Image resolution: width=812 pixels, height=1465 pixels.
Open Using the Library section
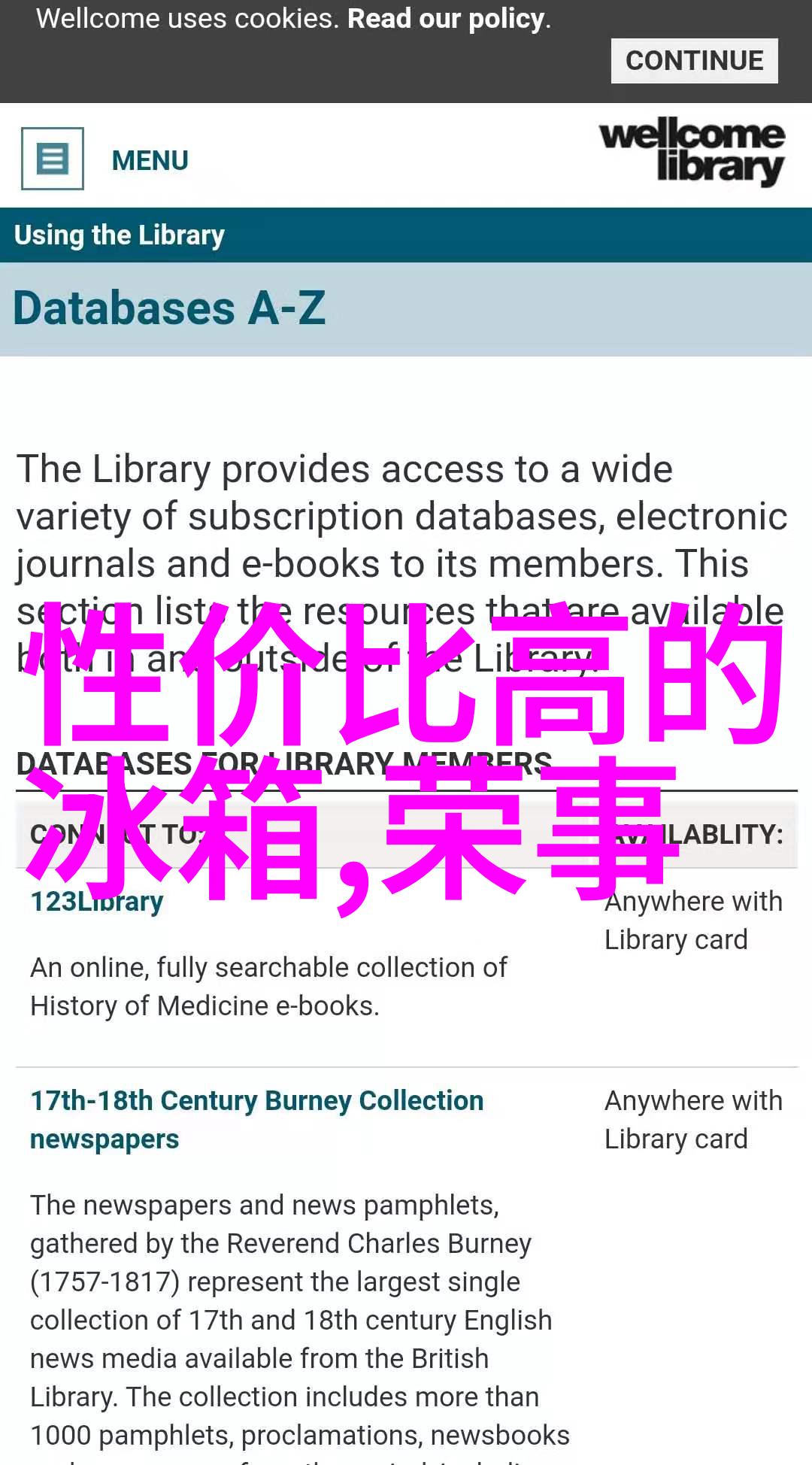click(120, 235)
